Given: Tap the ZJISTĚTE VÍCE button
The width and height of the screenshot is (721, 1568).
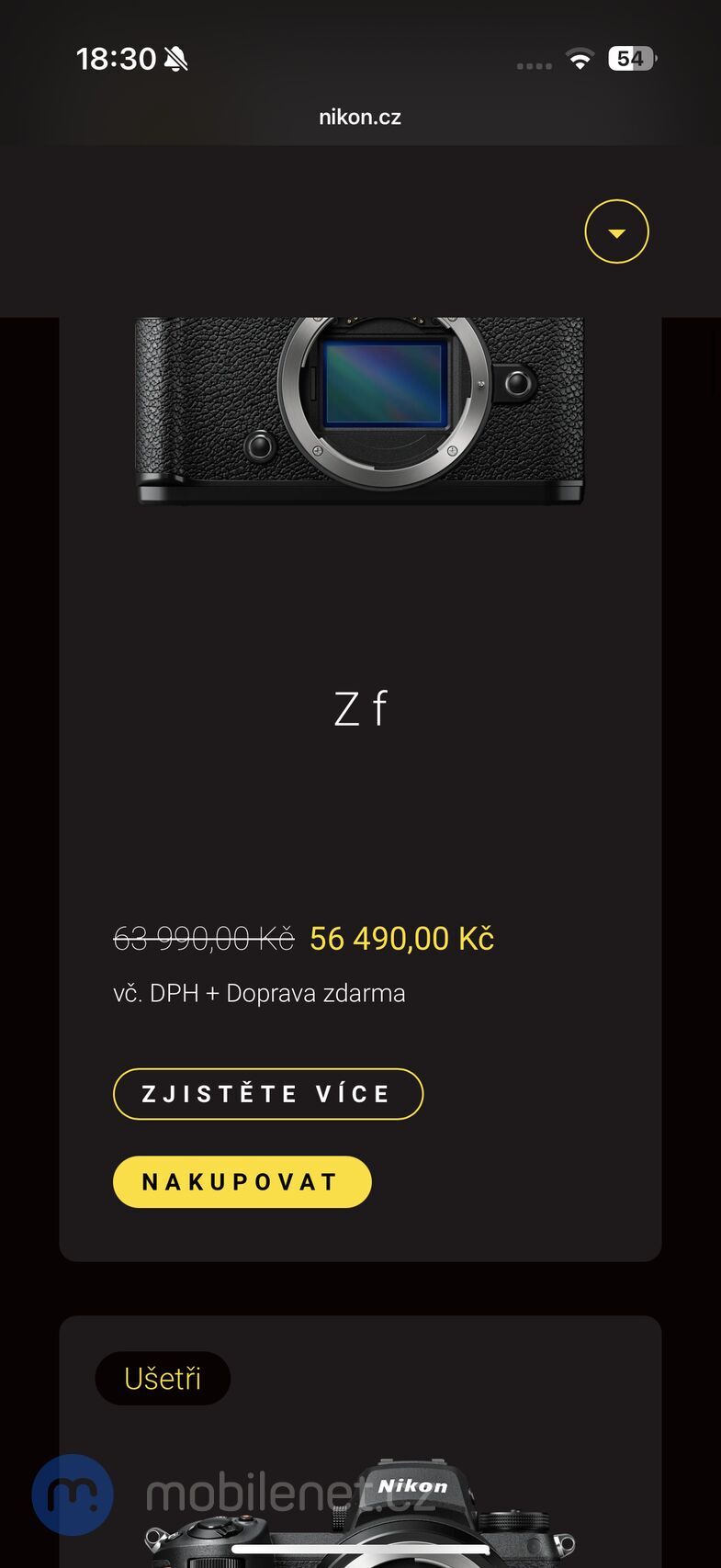Looking at the screenshot, I should point(267,1093).
